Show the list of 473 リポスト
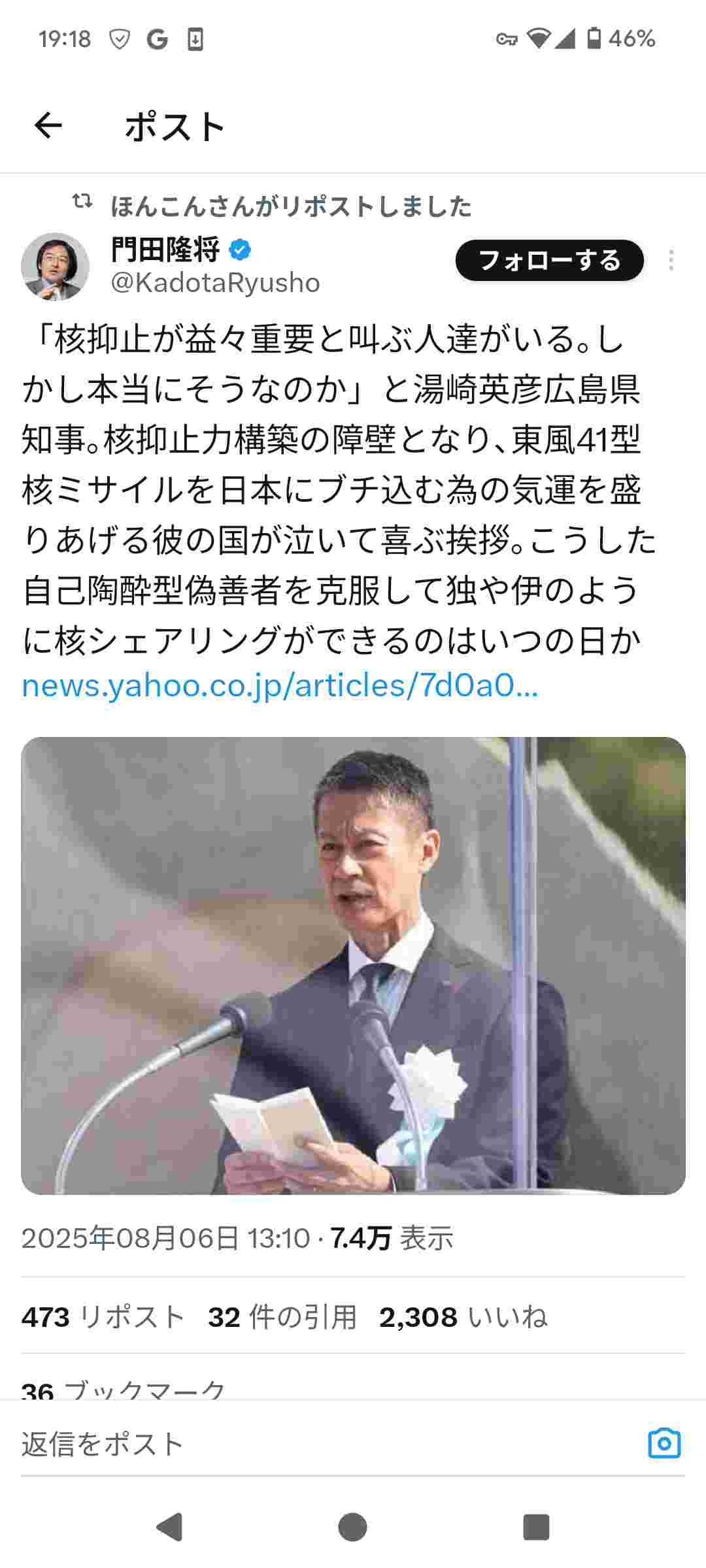 (103, 1317)
